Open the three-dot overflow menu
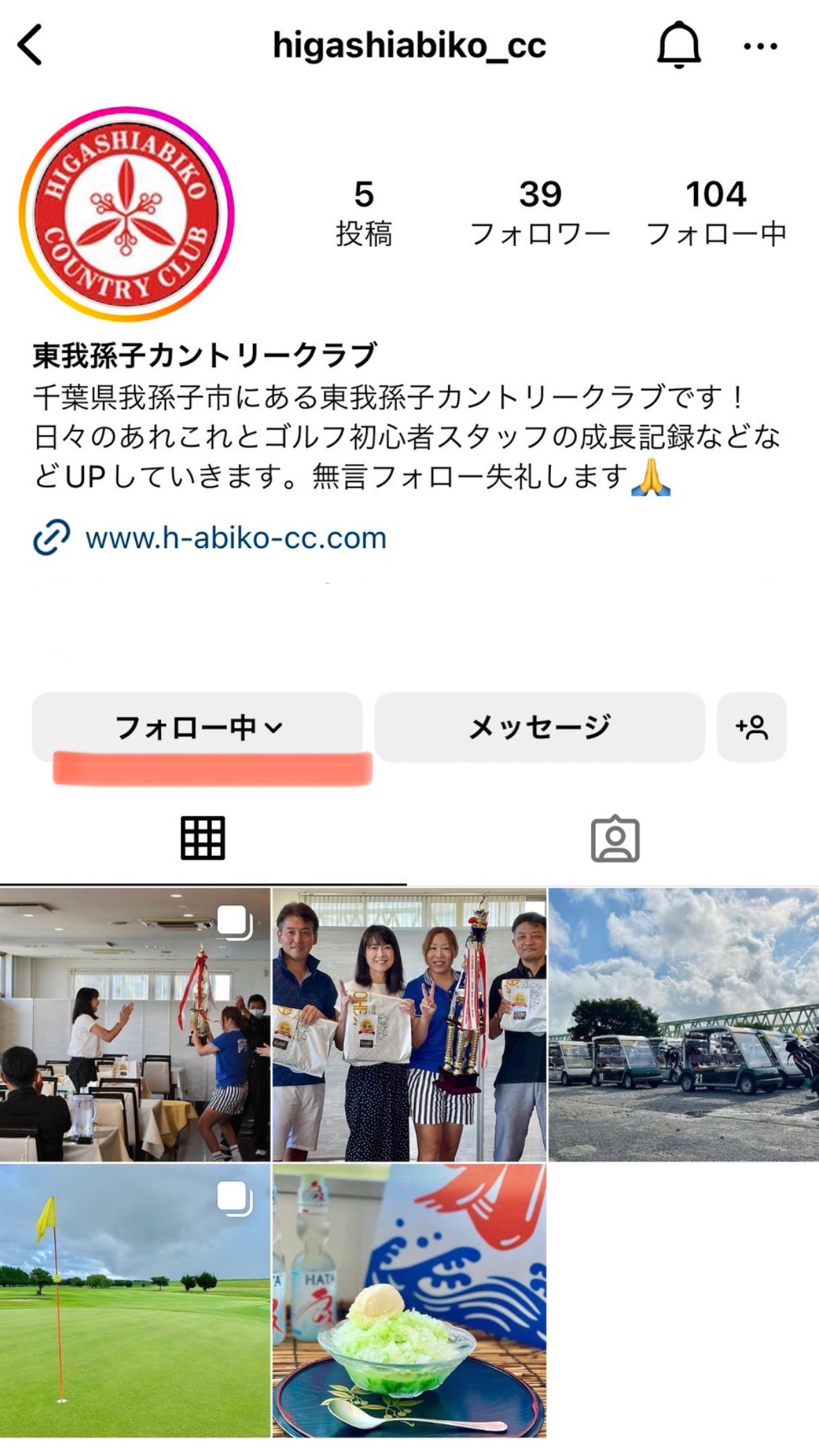Viewport: 819px width, 1456px height. click(760, 47)
